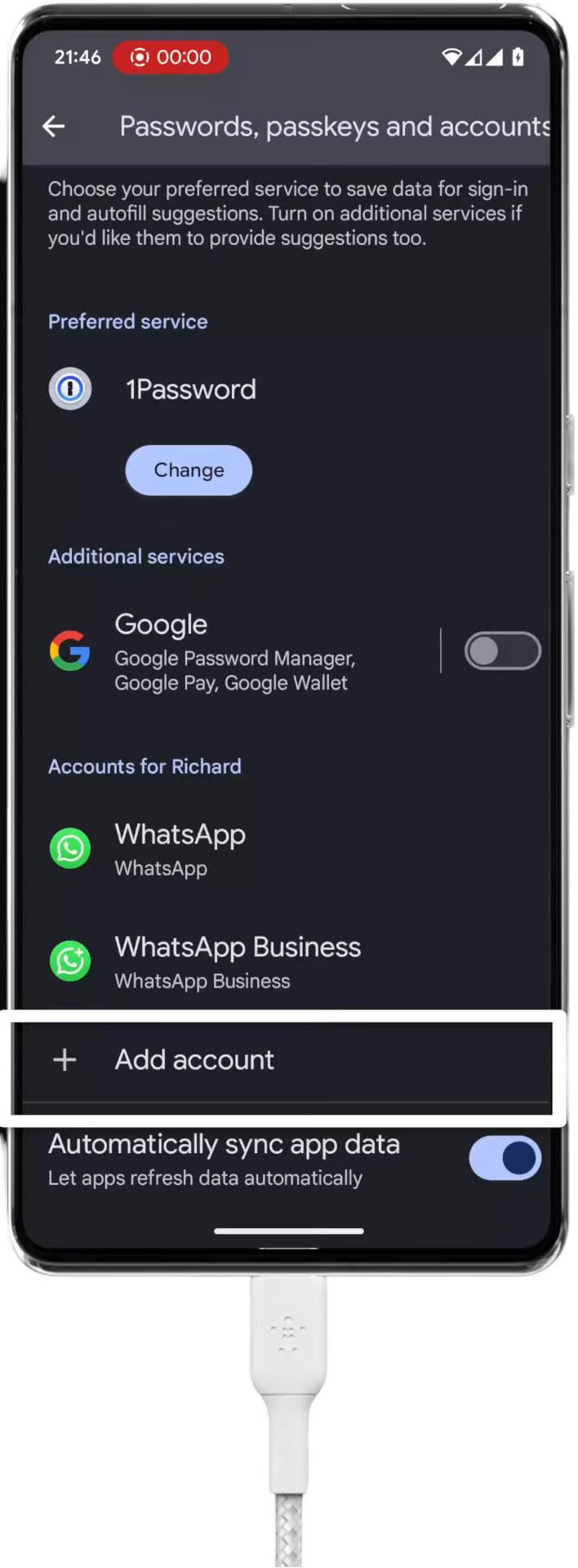
Task: Turn off Automatically sync app data
Action: point(505,1158)
